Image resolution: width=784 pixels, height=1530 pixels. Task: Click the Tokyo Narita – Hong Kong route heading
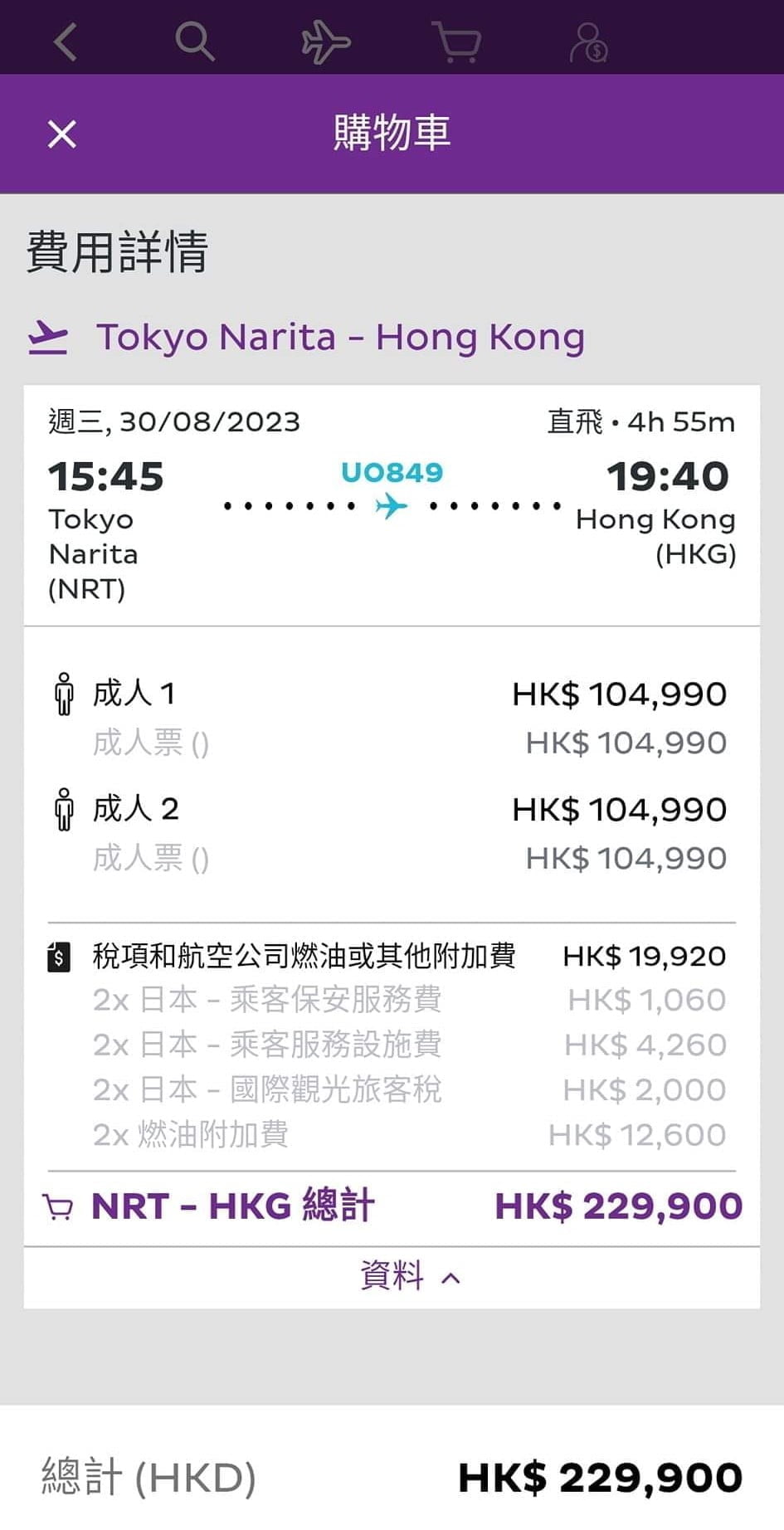[x=342, y=336]
